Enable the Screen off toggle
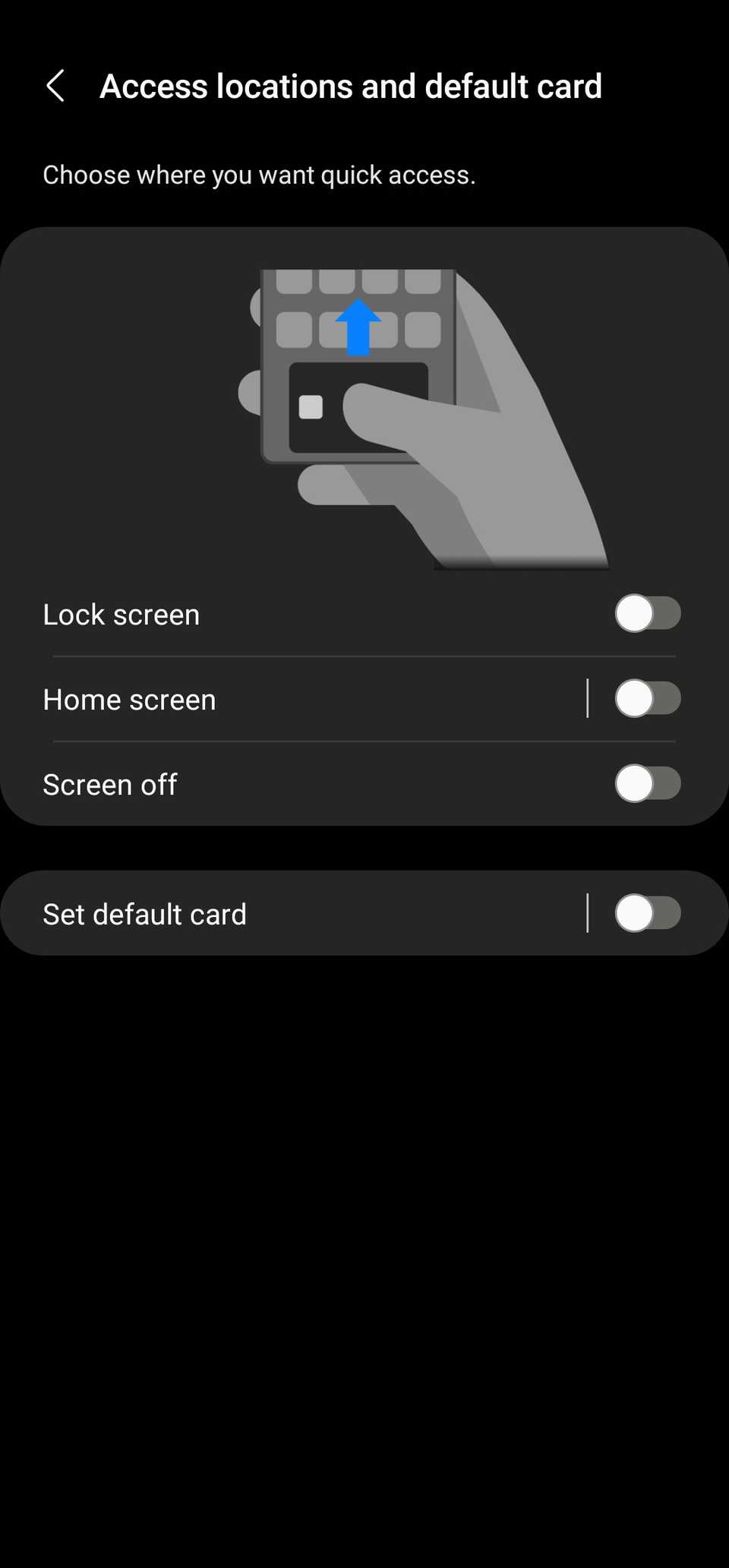Image resolution: width=729 pixels, height=1568 pixels. tap(647, 784)
